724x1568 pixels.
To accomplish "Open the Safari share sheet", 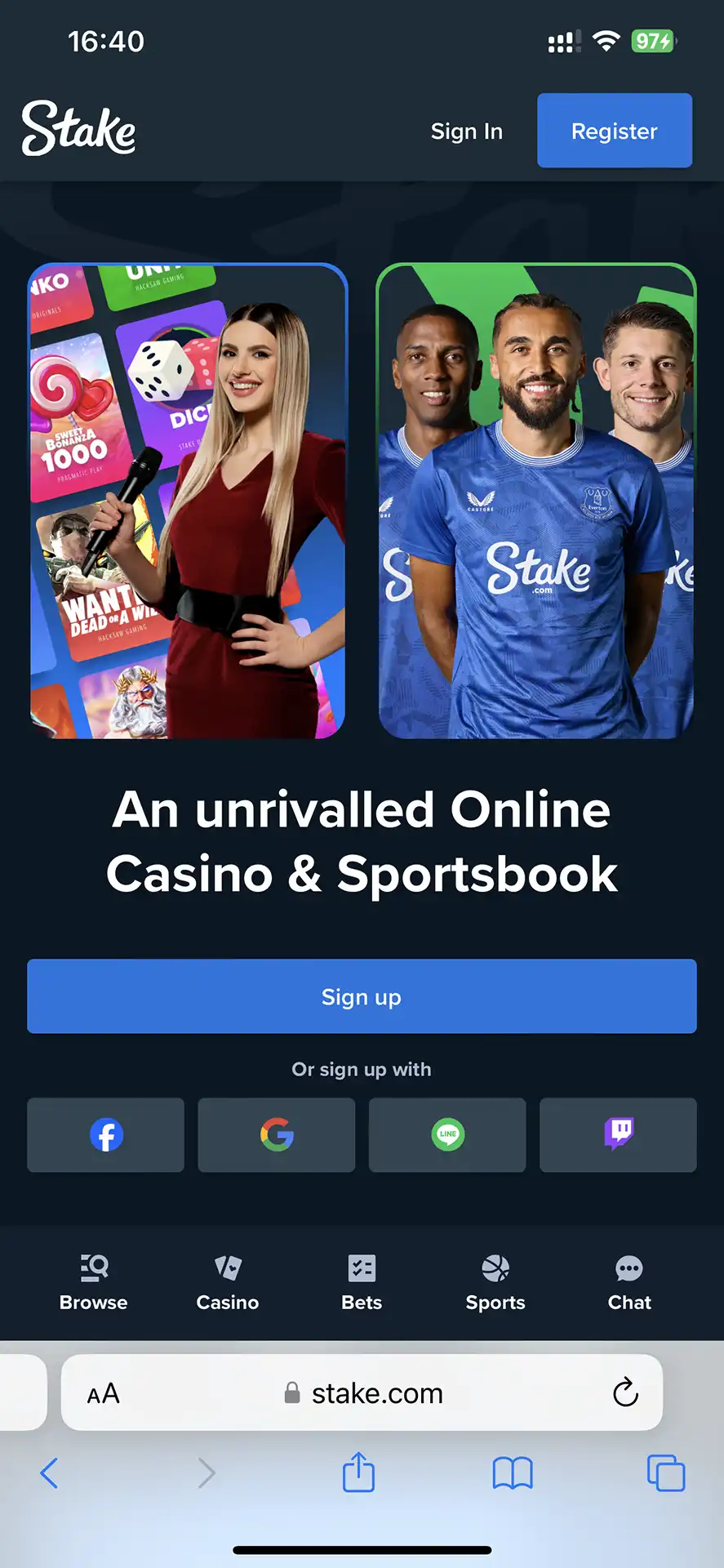I will click(358, 1472).
